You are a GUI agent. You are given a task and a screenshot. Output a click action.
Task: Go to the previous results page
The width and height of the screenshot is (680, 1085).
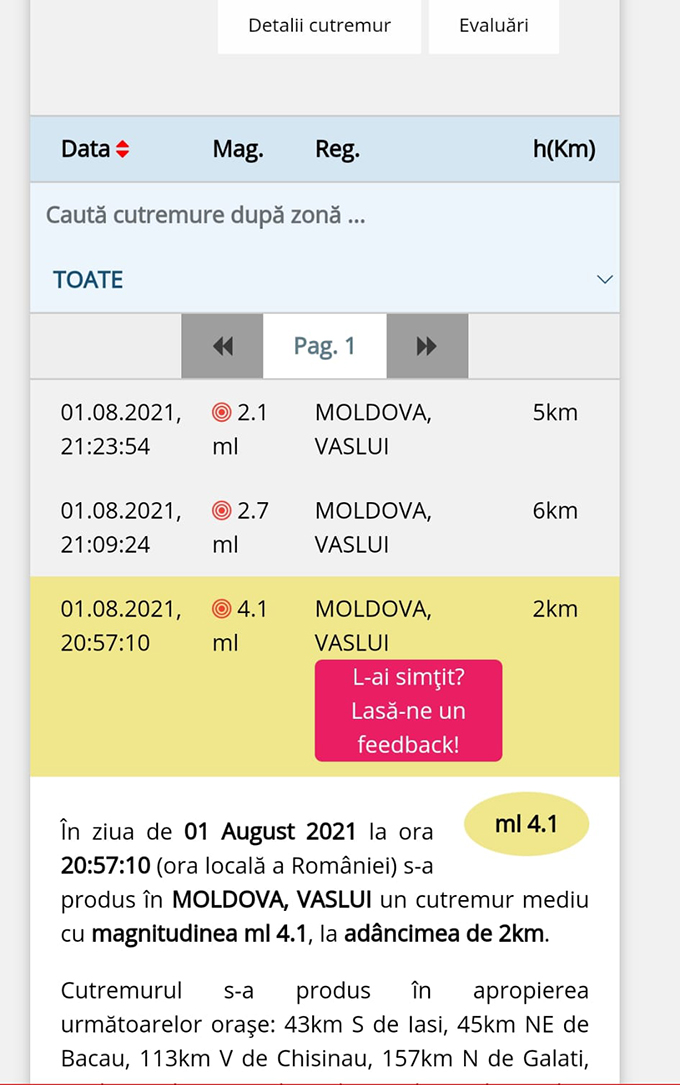pos(222,346)
